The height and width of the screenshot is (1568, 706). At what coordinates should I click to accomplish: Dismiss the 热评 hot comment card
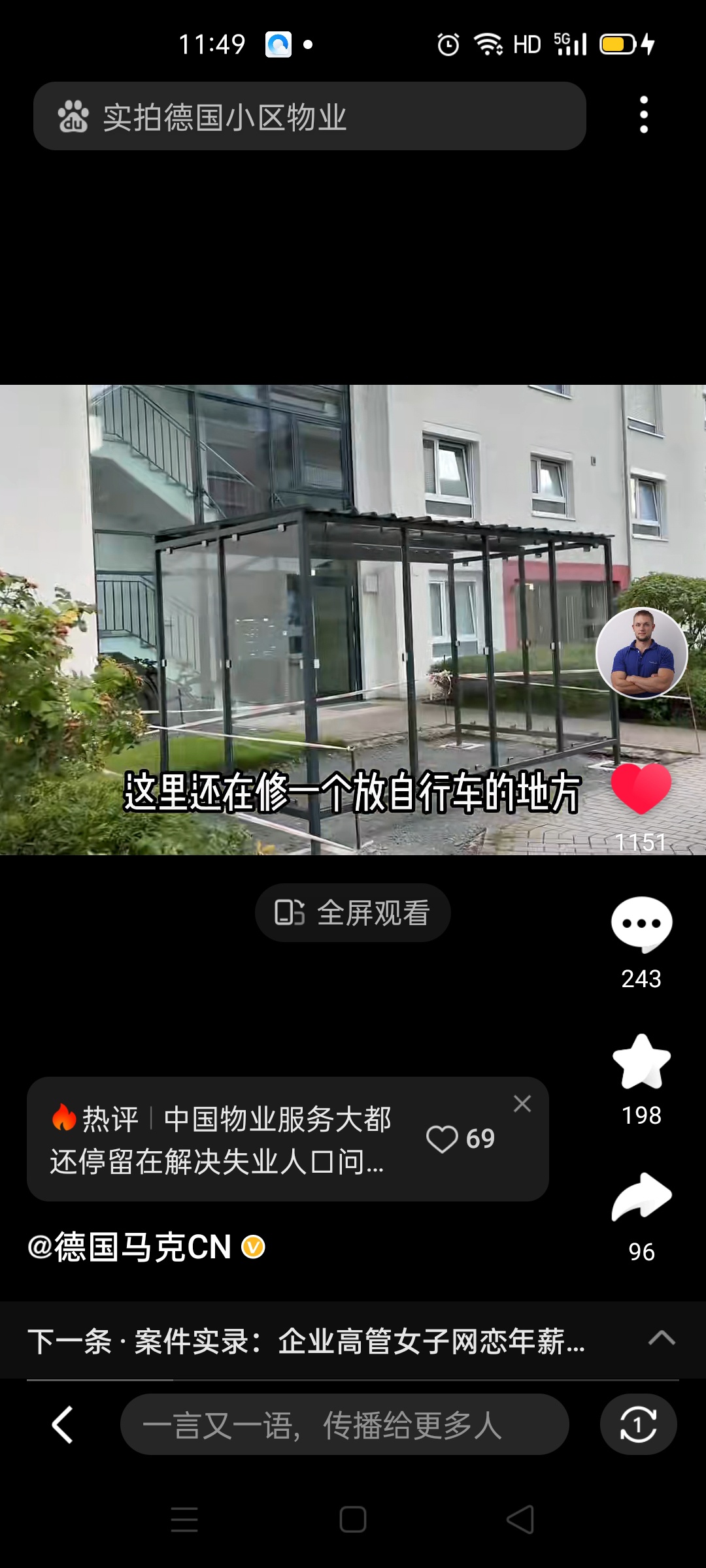(x=522, y=1103)
